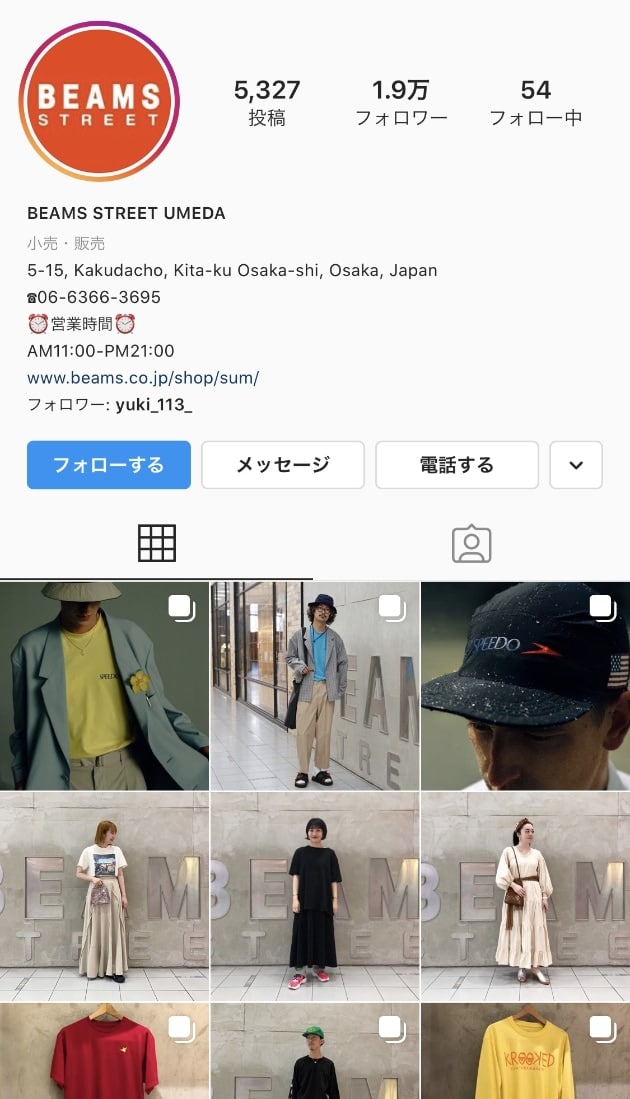Open the woman in cream dress post
The image size is (630, 1099).
525,896
